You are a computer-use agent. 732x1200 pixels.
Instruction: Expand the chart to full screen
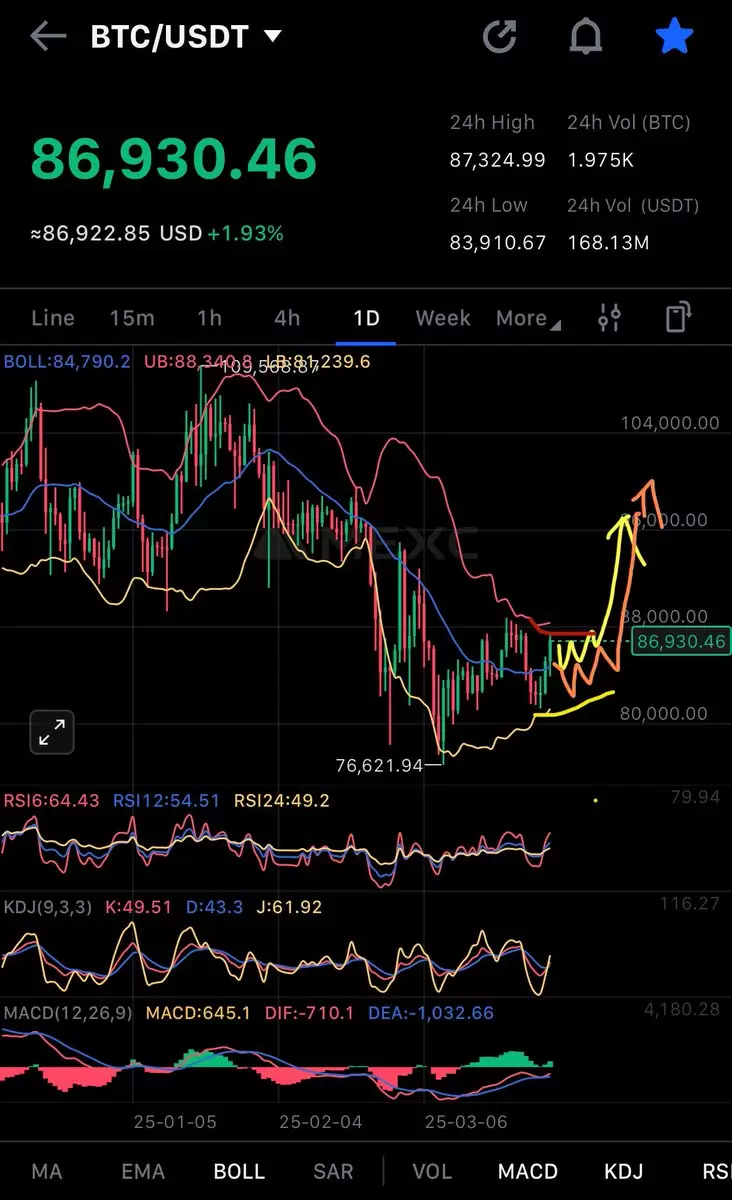(x=51, y=733)
